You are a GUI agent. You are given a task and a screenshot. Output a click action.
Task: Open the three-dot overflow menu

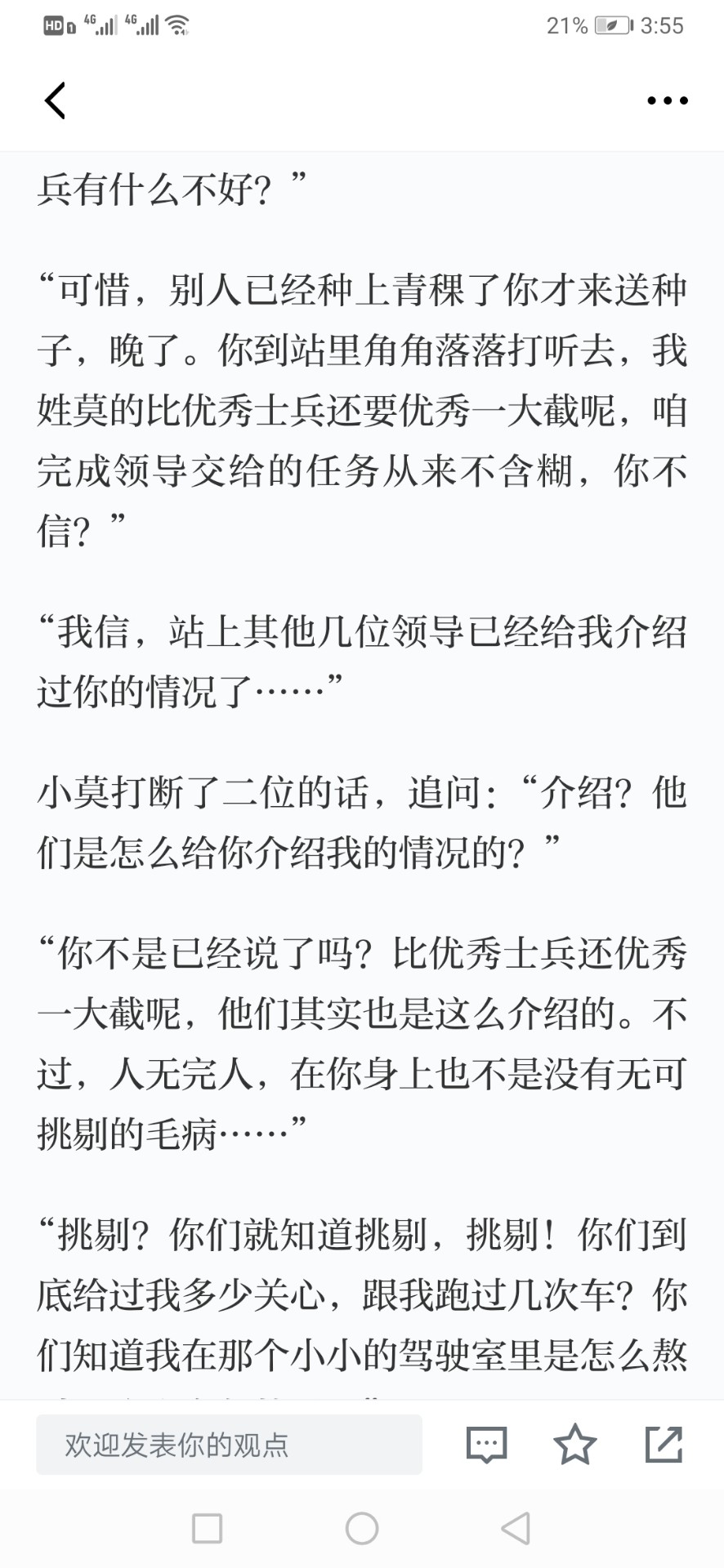click(668, 100)
